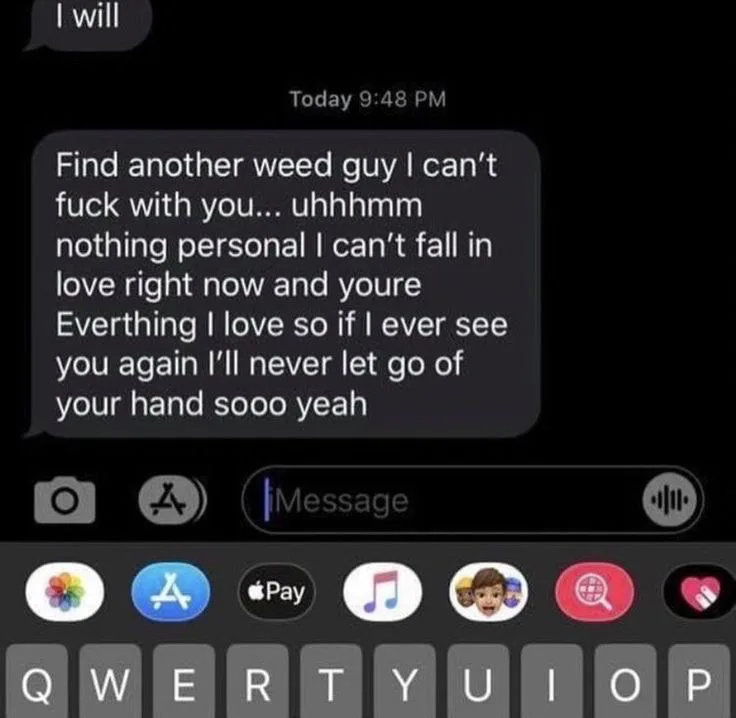Image resolution: width=736 pixels, height=718 pixels.
Task: Open Apple Pay in app drawer
Action: pyautogui.click(x=276, y=592)
